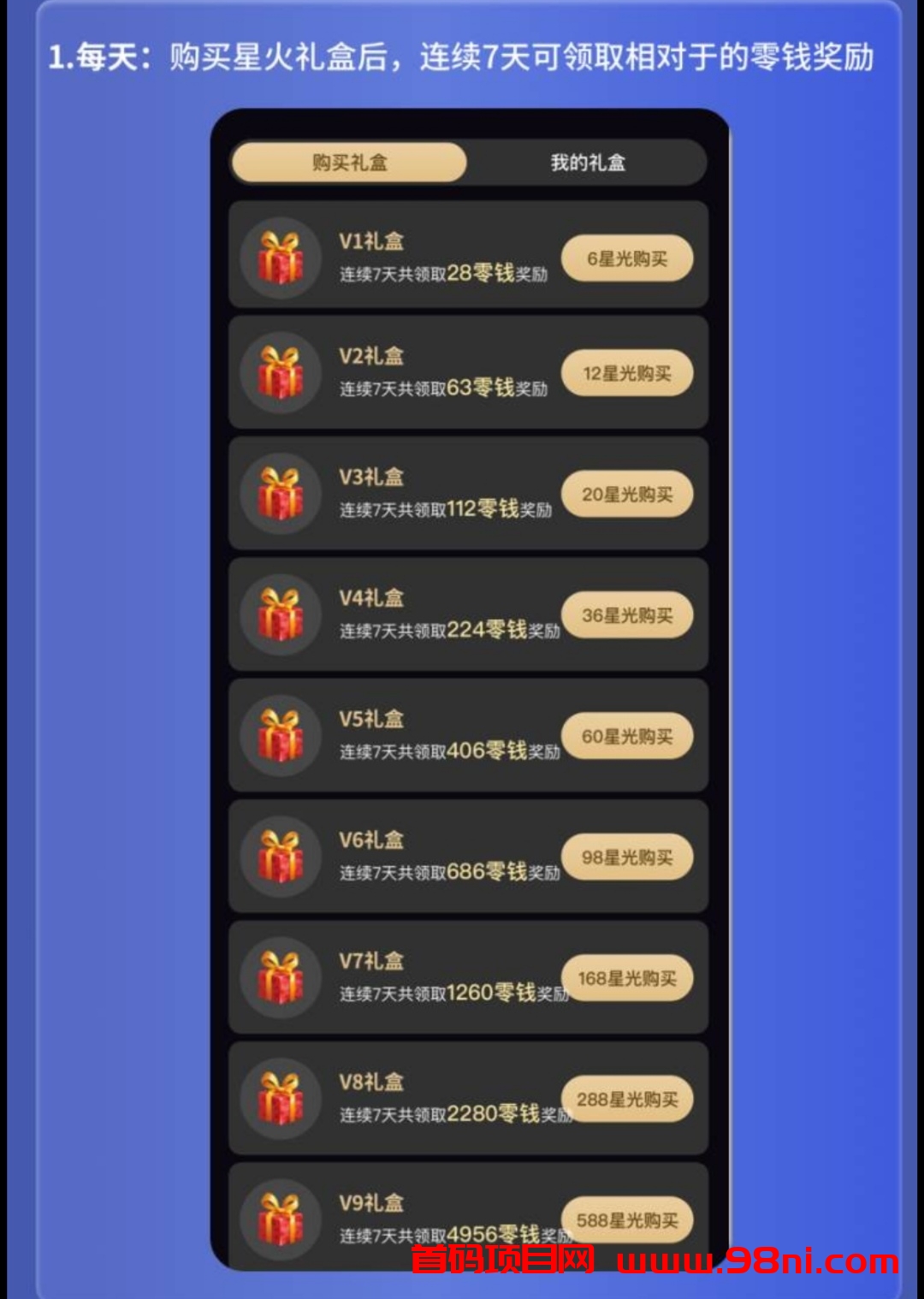Buy V5 gift box with 60星光

coord(629,736)
